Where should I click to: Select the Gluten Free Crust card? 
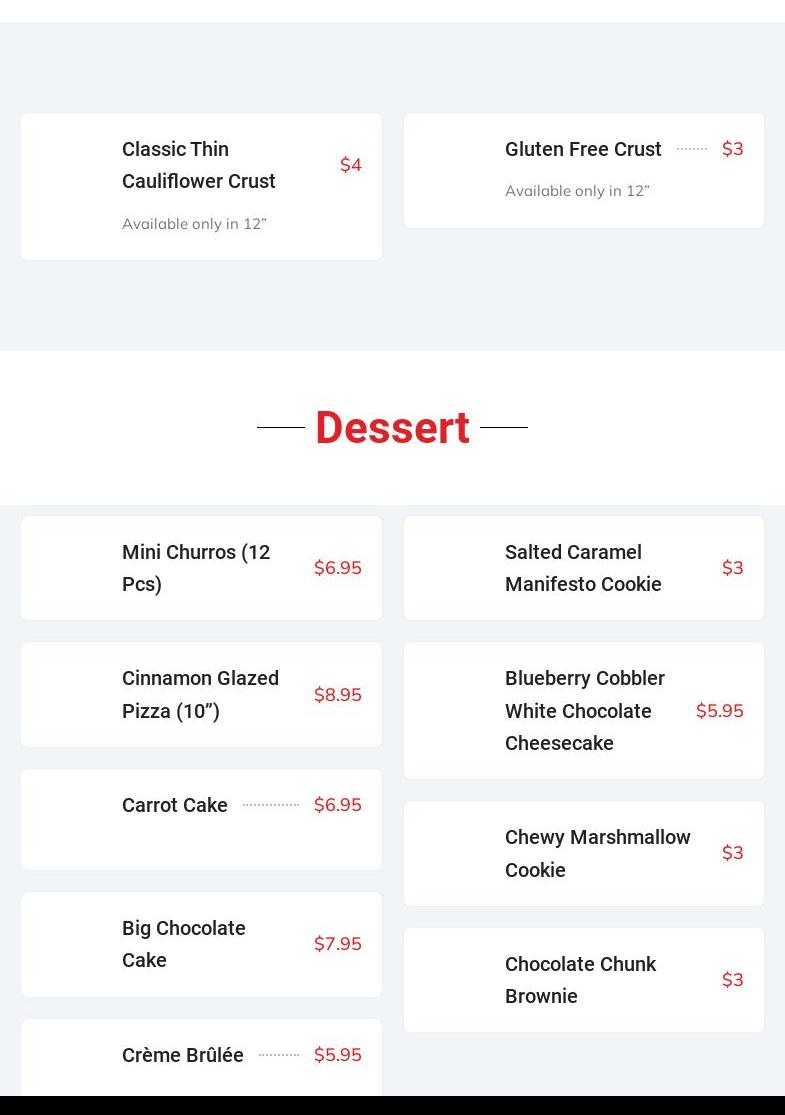(x=583, y=150)
